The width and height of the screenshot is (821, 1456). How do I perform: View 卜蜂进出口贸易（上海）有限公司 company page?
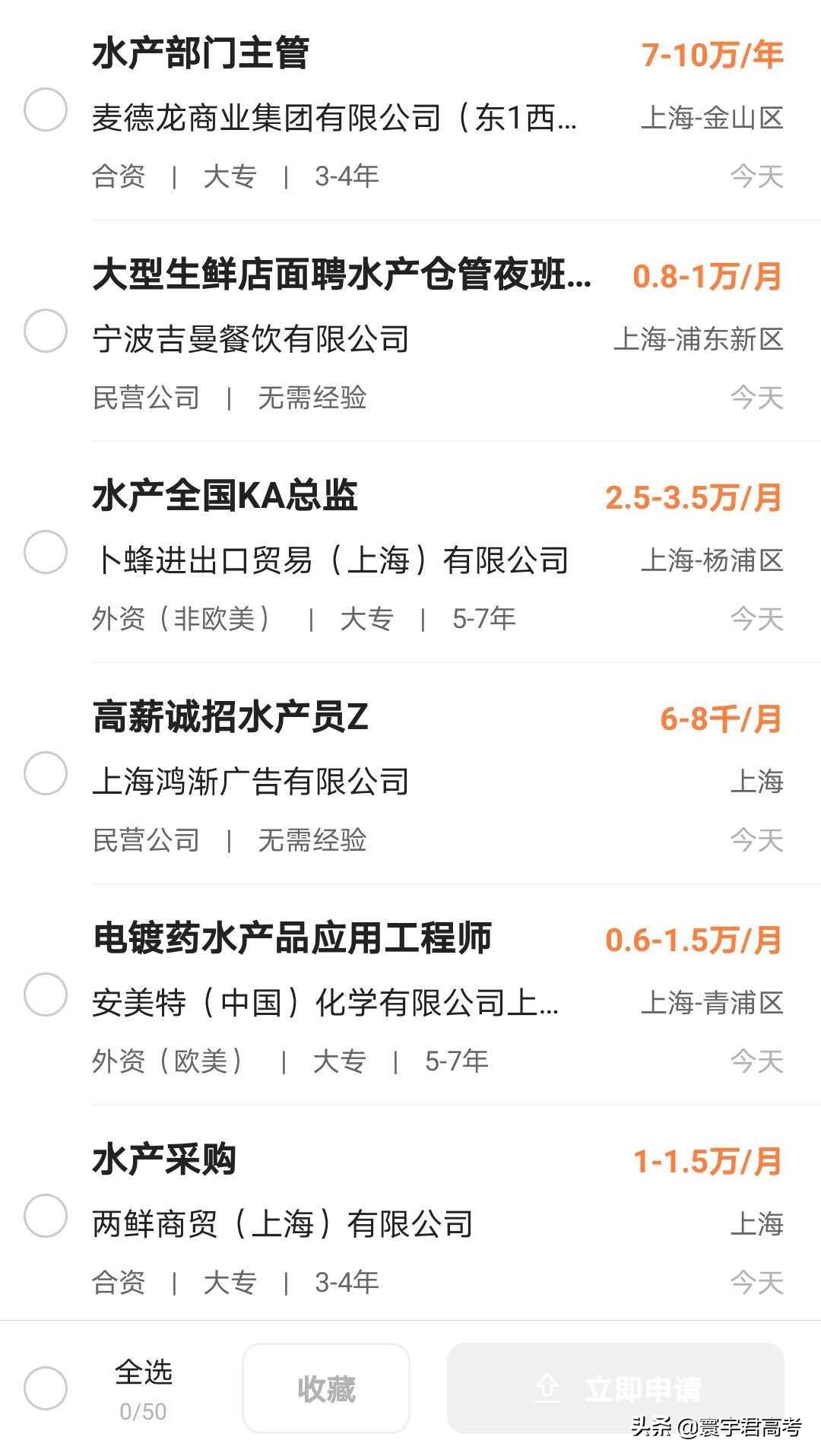[x=334, y=560]
